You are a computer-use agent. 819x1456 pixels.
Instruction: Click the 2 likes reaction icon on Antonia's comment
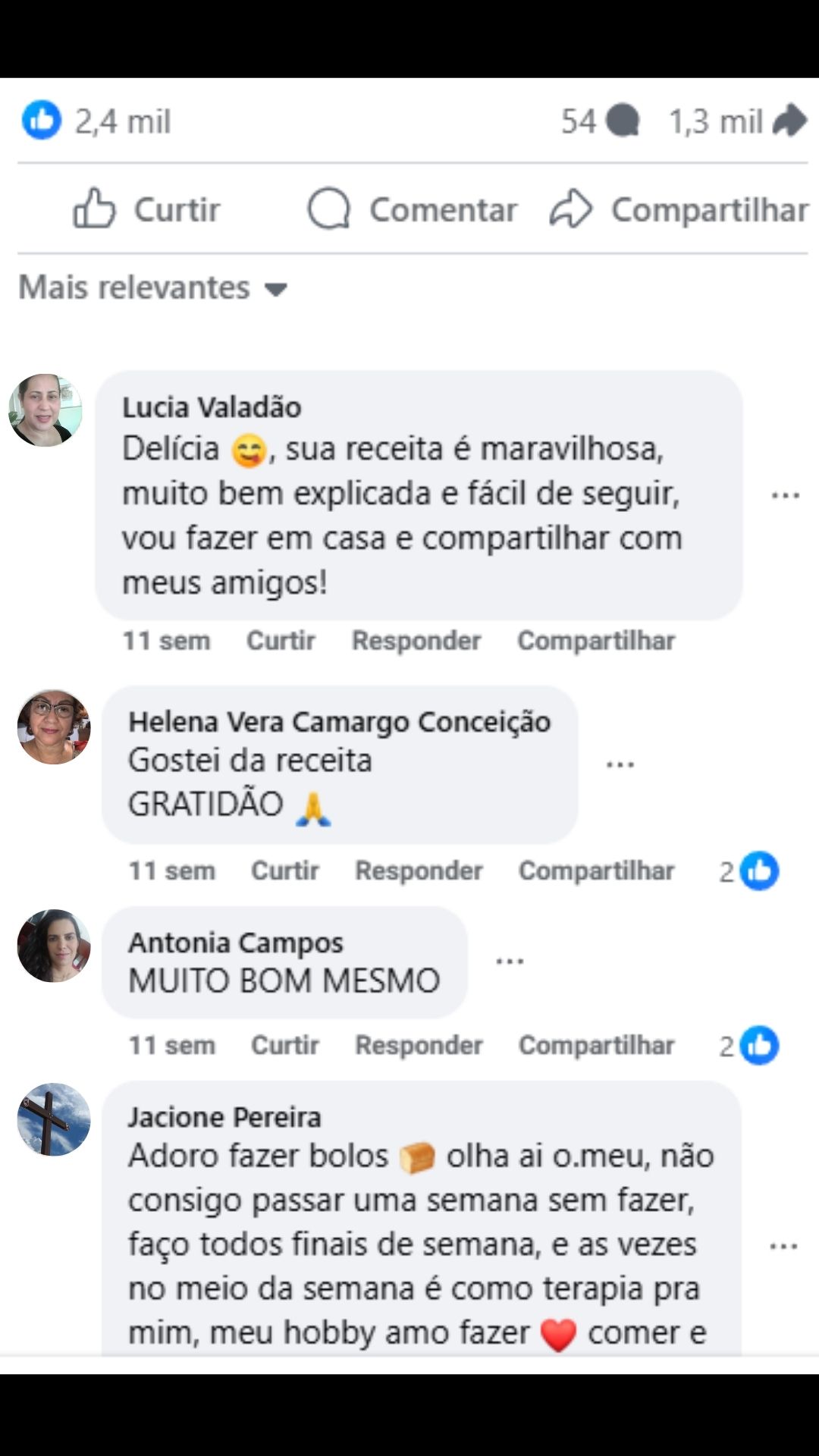pos(762,1045)
